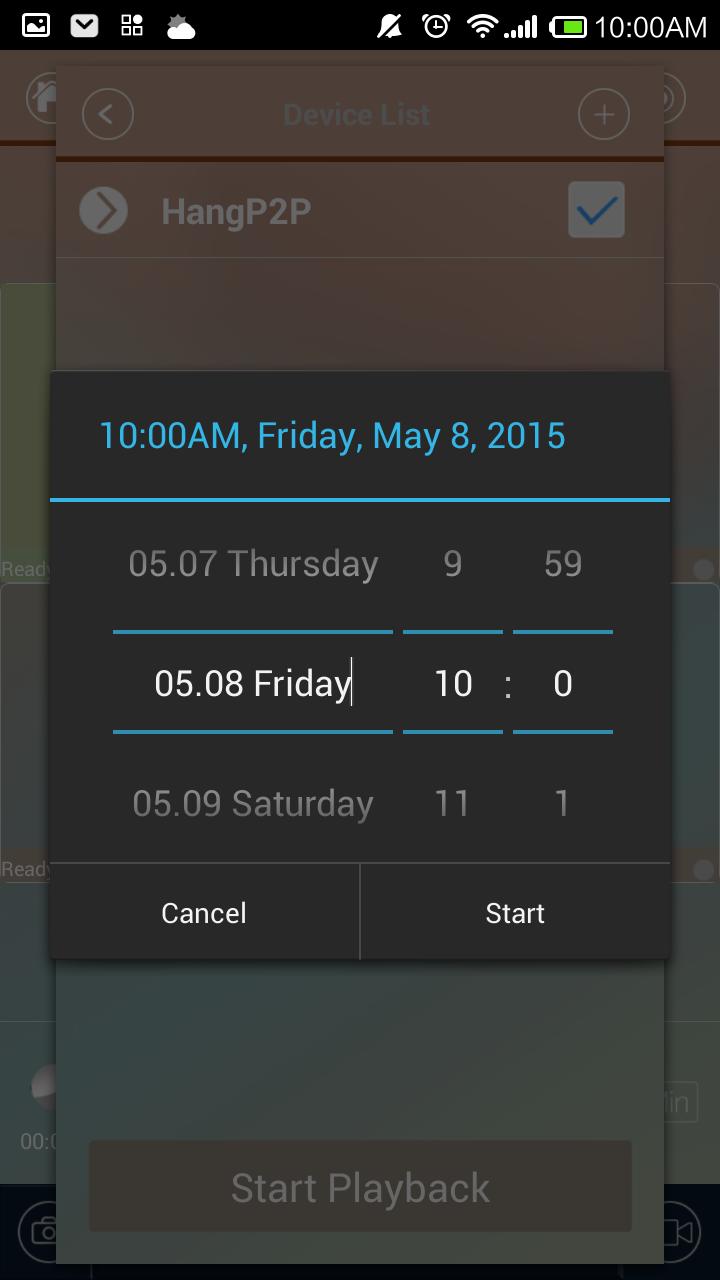720x1280 pixels.
Task: Set the minutes to 1
Action: pyautogui.click(x=562, y=803)
